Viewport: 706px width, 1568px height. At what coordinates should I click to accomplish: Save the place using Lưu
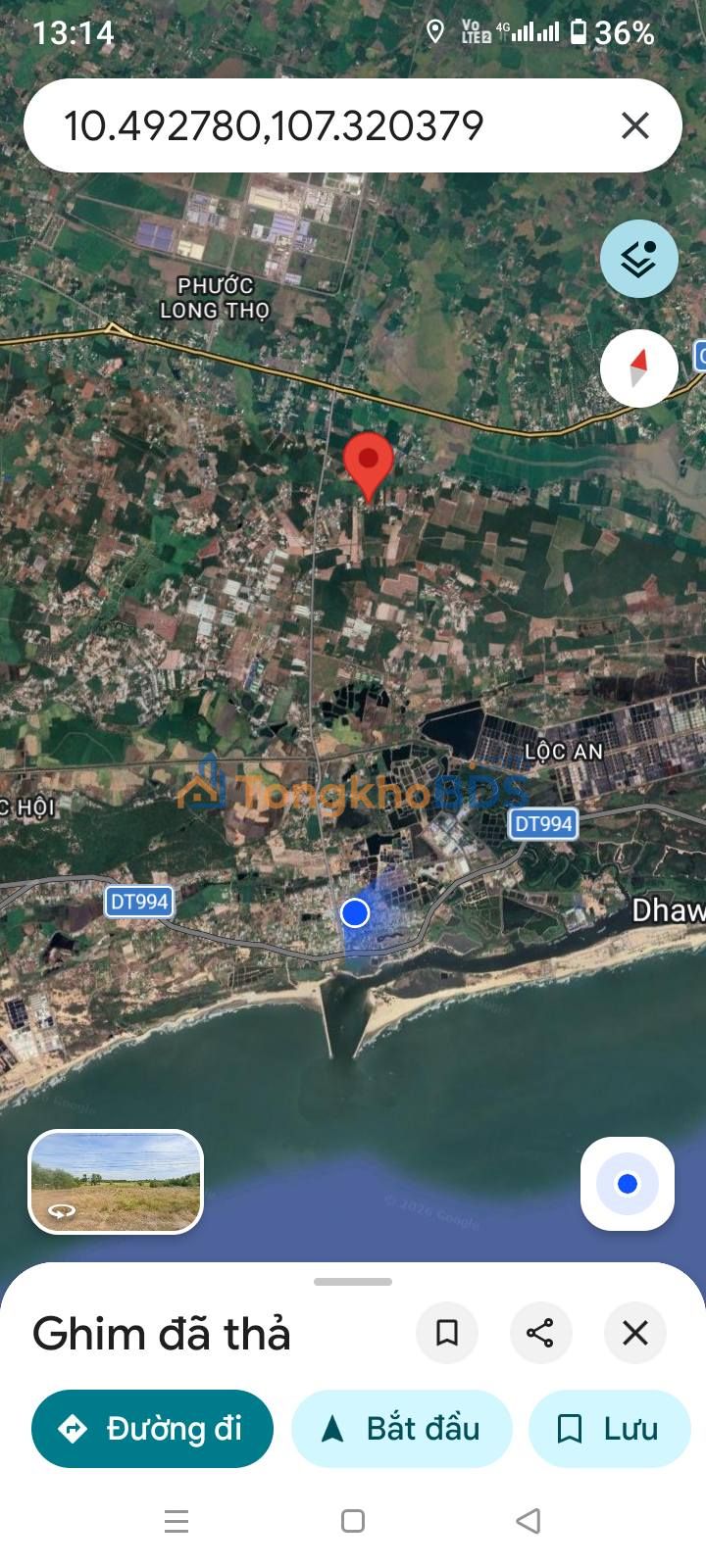pyautogui.click(x=609, y=1429)
